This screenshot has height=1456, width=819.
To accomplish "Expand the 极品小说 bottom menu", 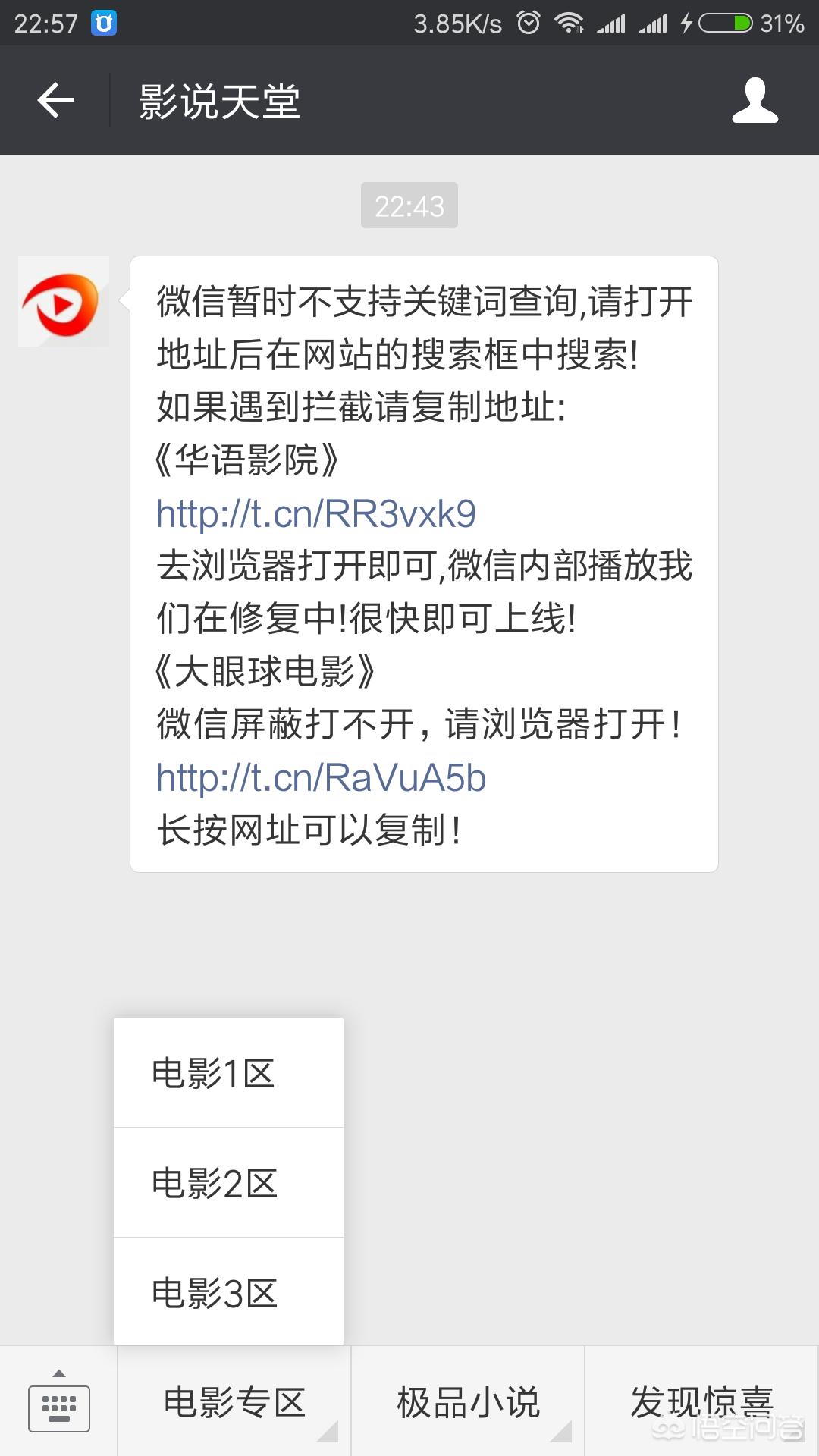I will click(468, 1401).
